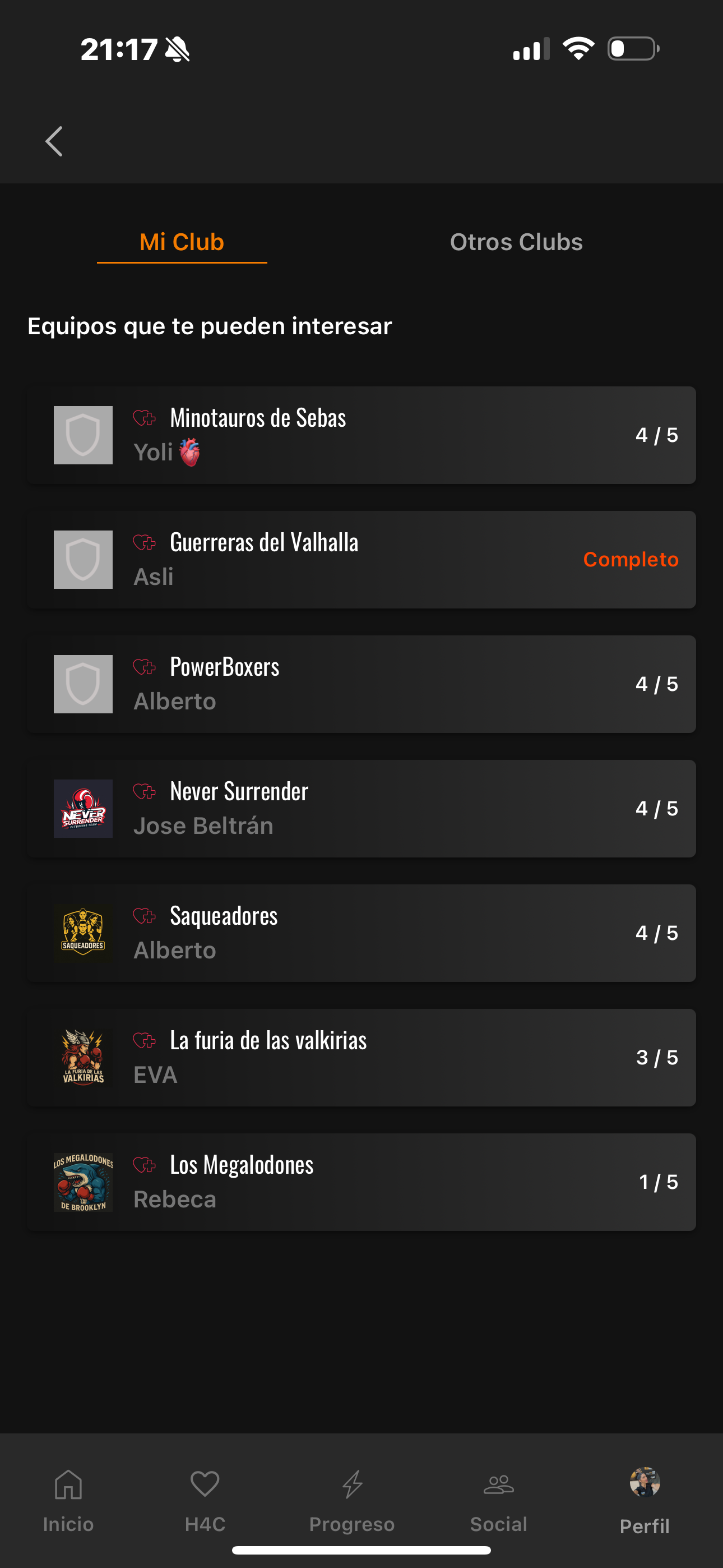Open the Never Surrender team

[361, 808]
